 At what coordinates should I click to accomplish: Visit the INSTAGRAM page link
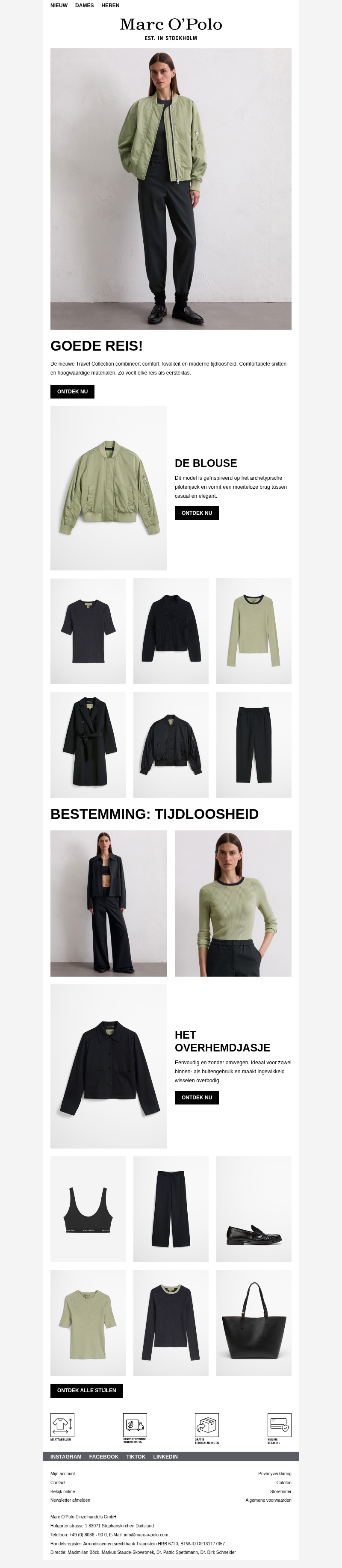(x=66, y=1456)
